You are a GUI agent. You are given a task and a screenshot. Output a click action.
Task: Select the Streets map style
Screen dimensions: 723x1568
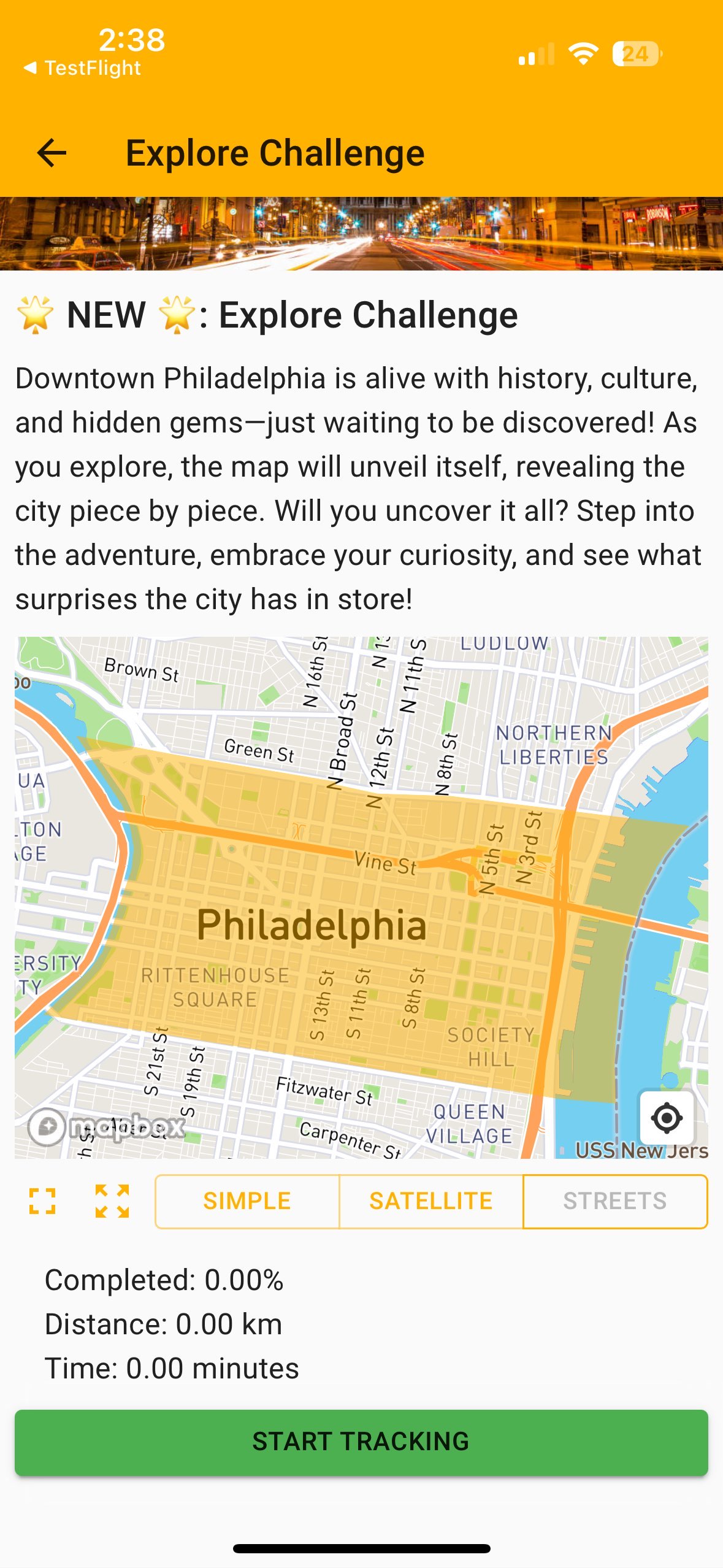pos(614,1201)
